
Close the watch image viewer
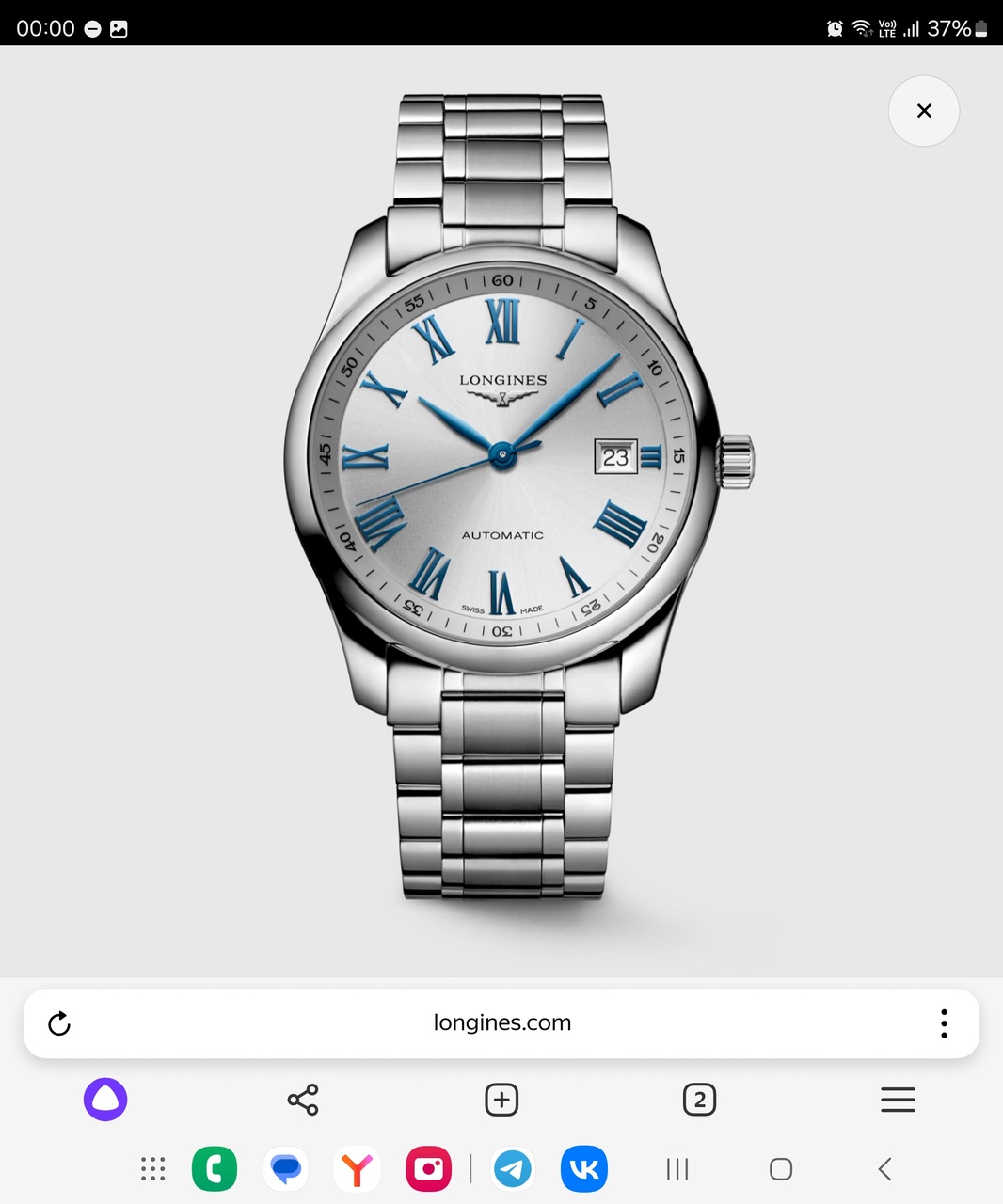(x=923, y=111)
